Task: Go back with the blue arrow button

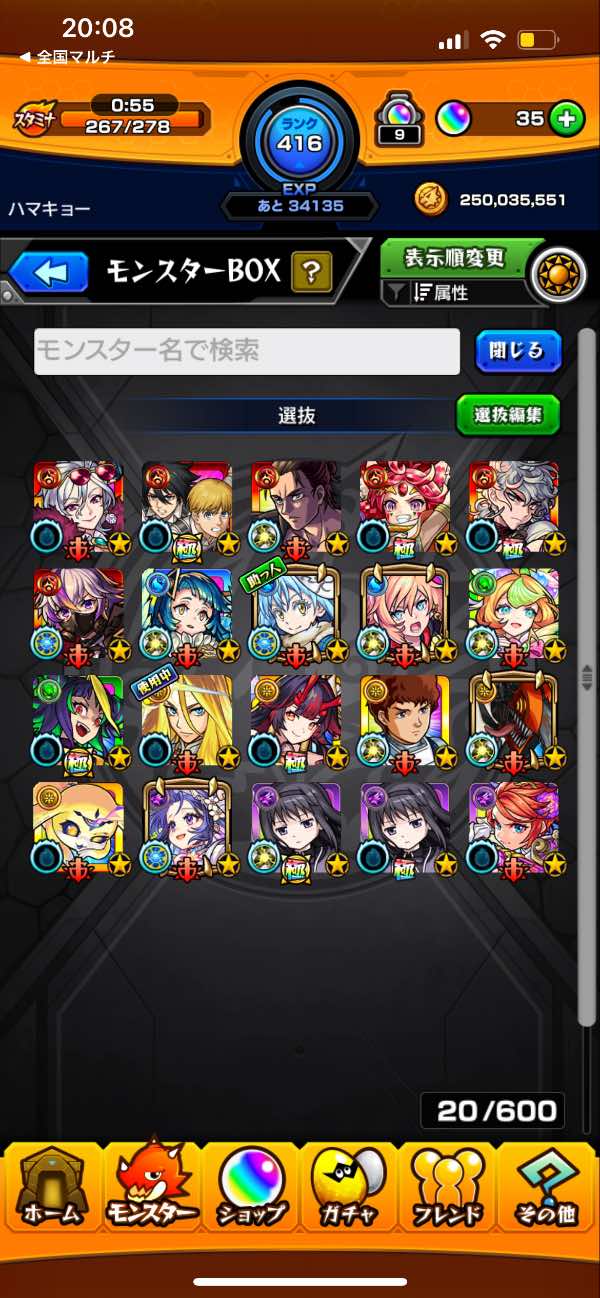Action: click(x=48, y=272)
